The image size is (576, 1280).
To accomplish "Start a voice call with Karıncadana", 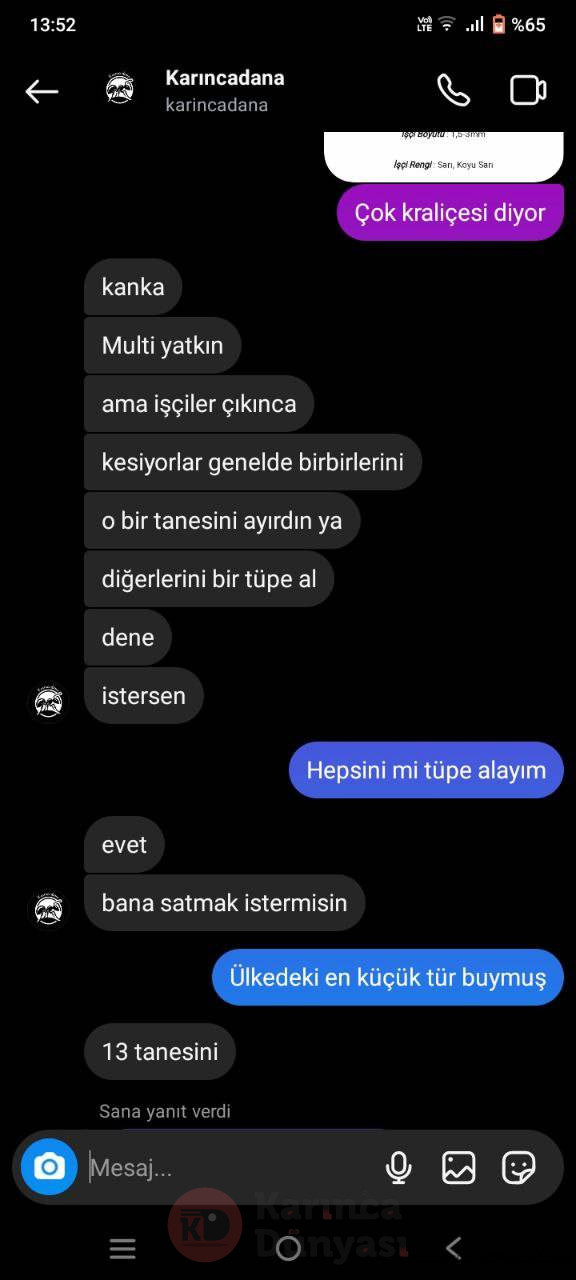I will [453, 91].
